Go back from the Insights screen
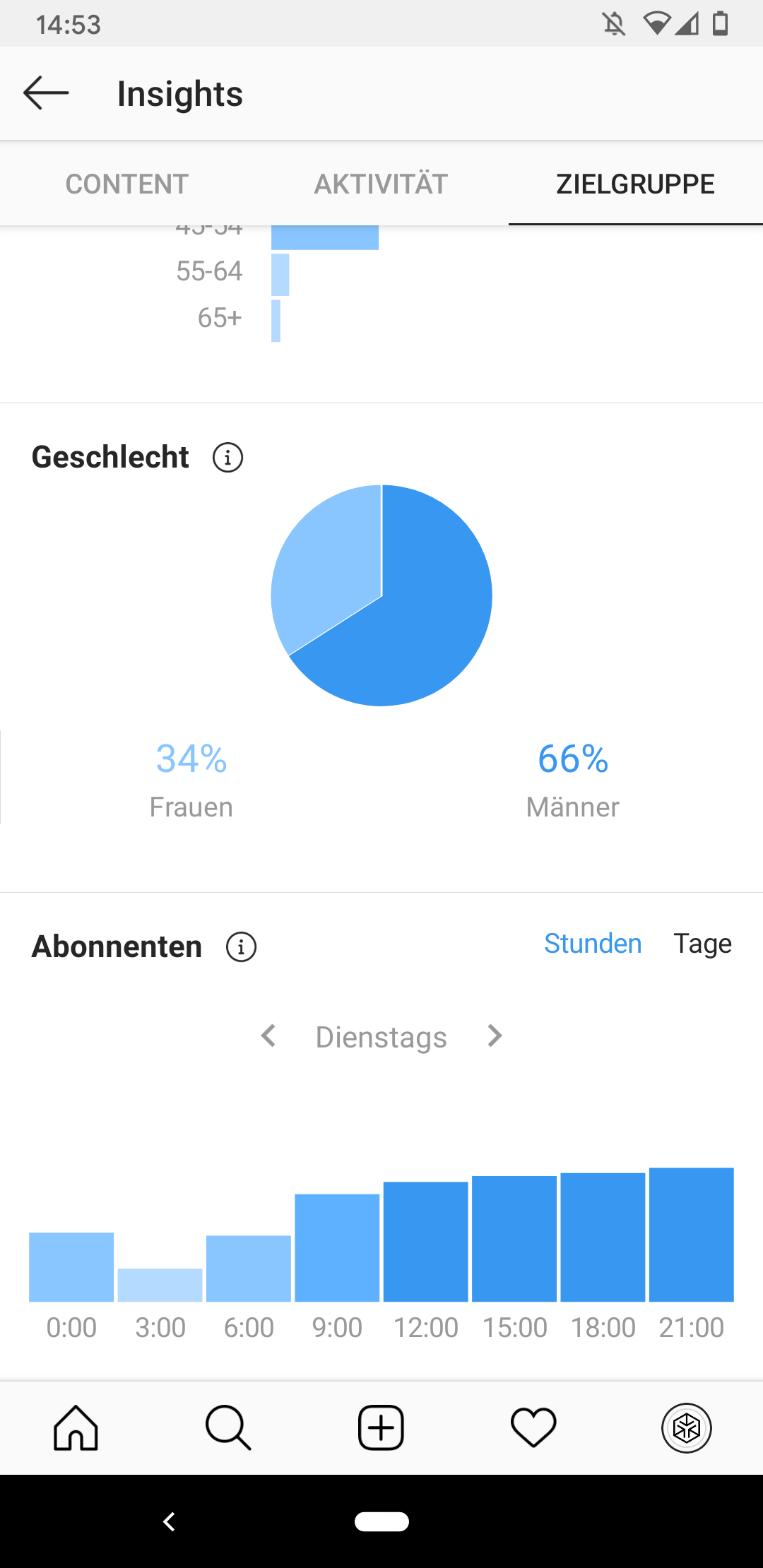 pyautogui.click(x=46, y=93)
